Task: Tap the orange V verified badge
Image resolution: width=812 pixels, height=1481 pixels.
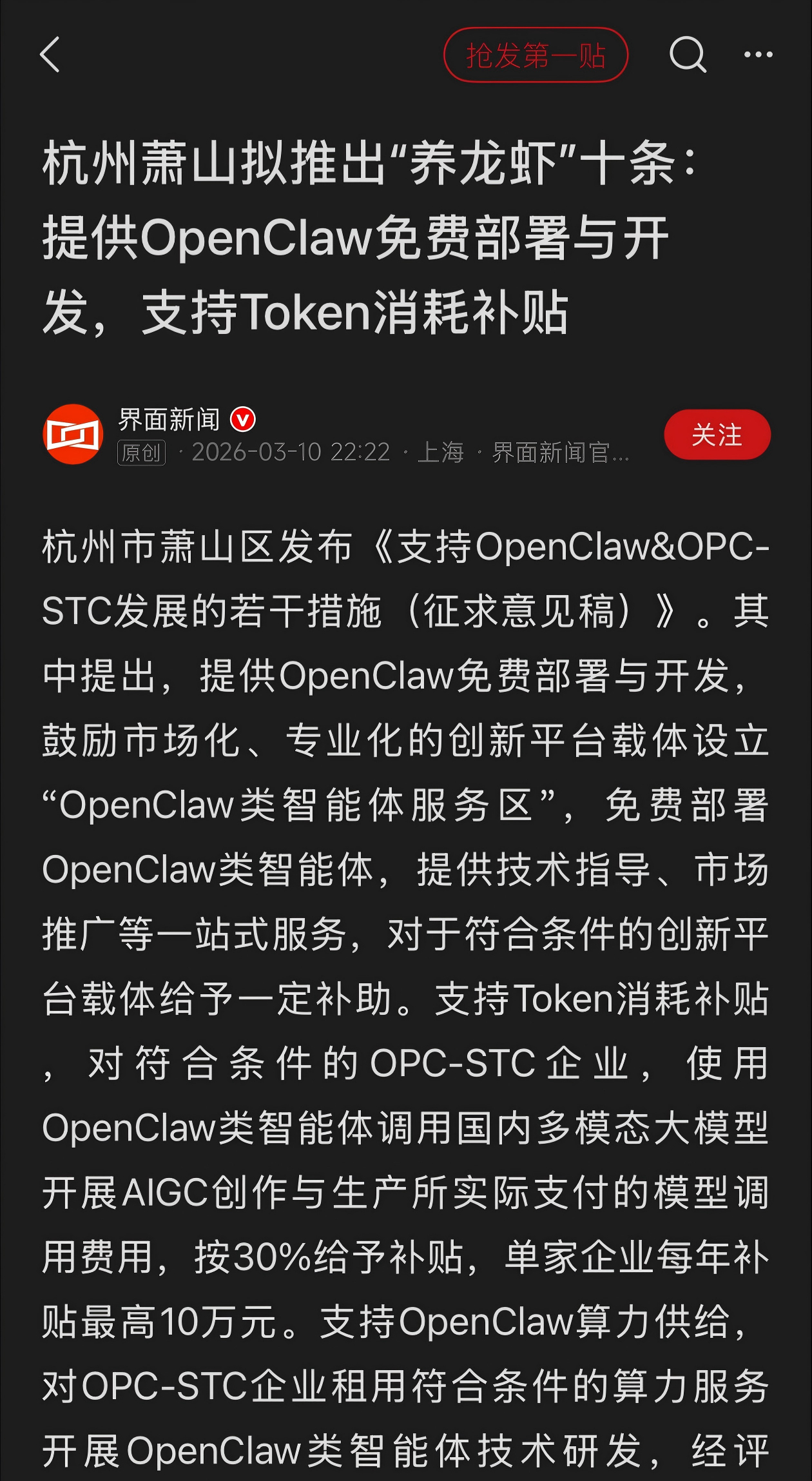Action: (x=244, y=419)
